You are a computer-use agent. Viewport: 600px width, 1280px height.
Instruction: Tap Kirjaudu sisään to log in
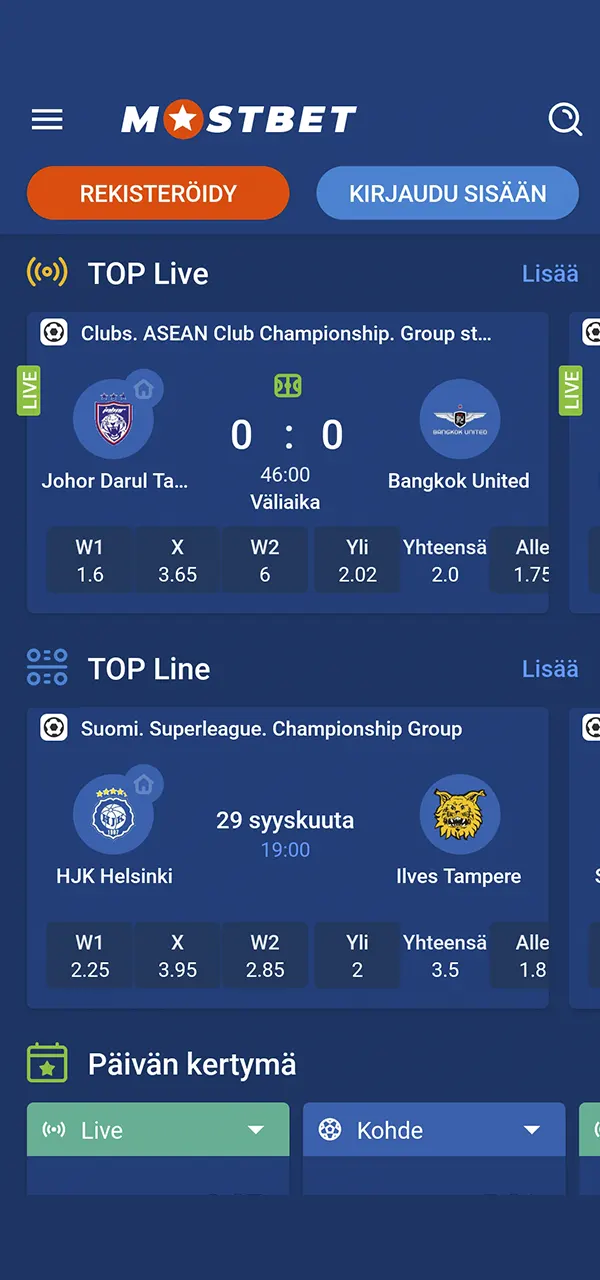[447, 193]
